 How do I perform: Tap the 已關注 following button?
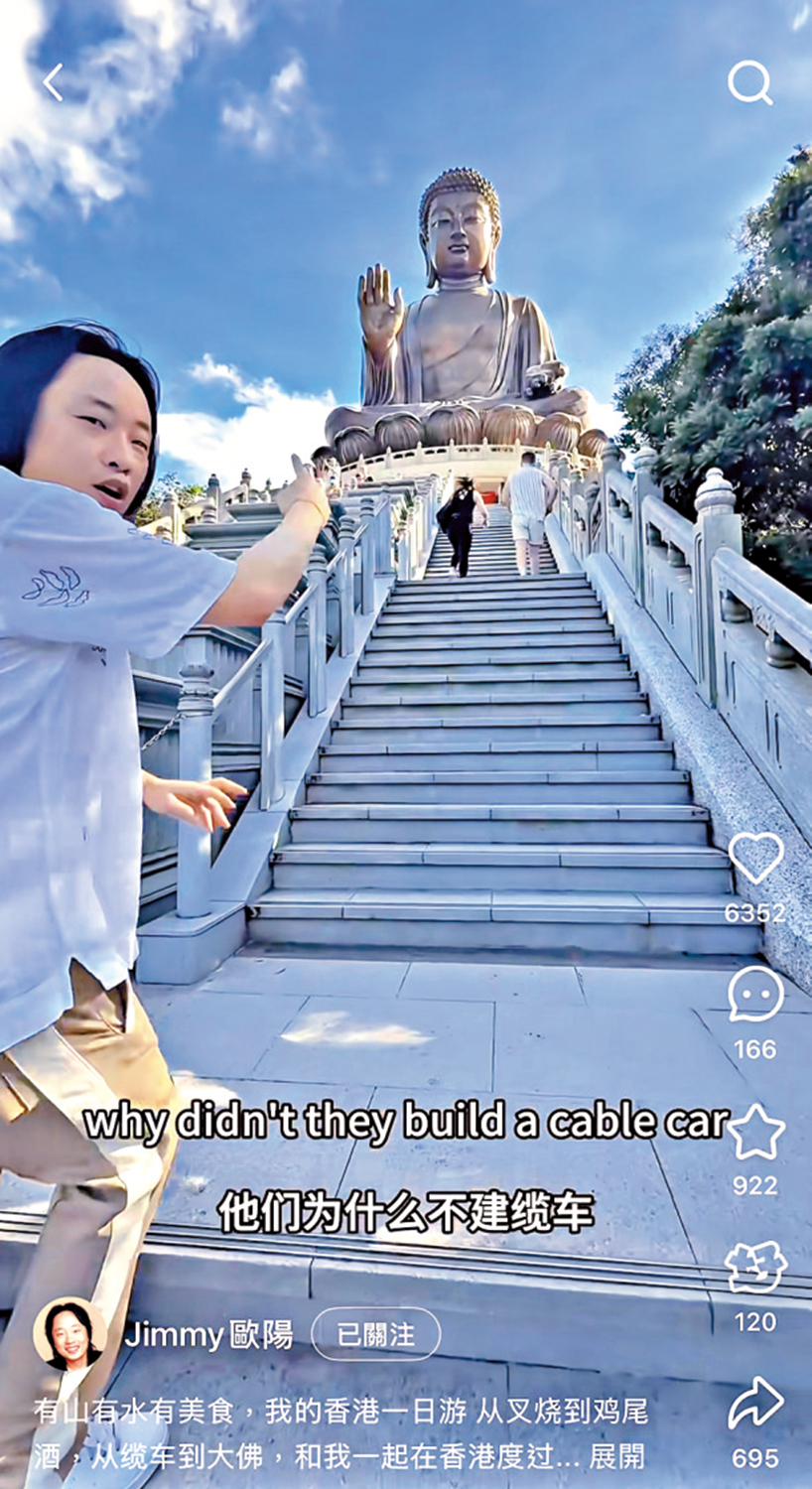click(376, 1335)
